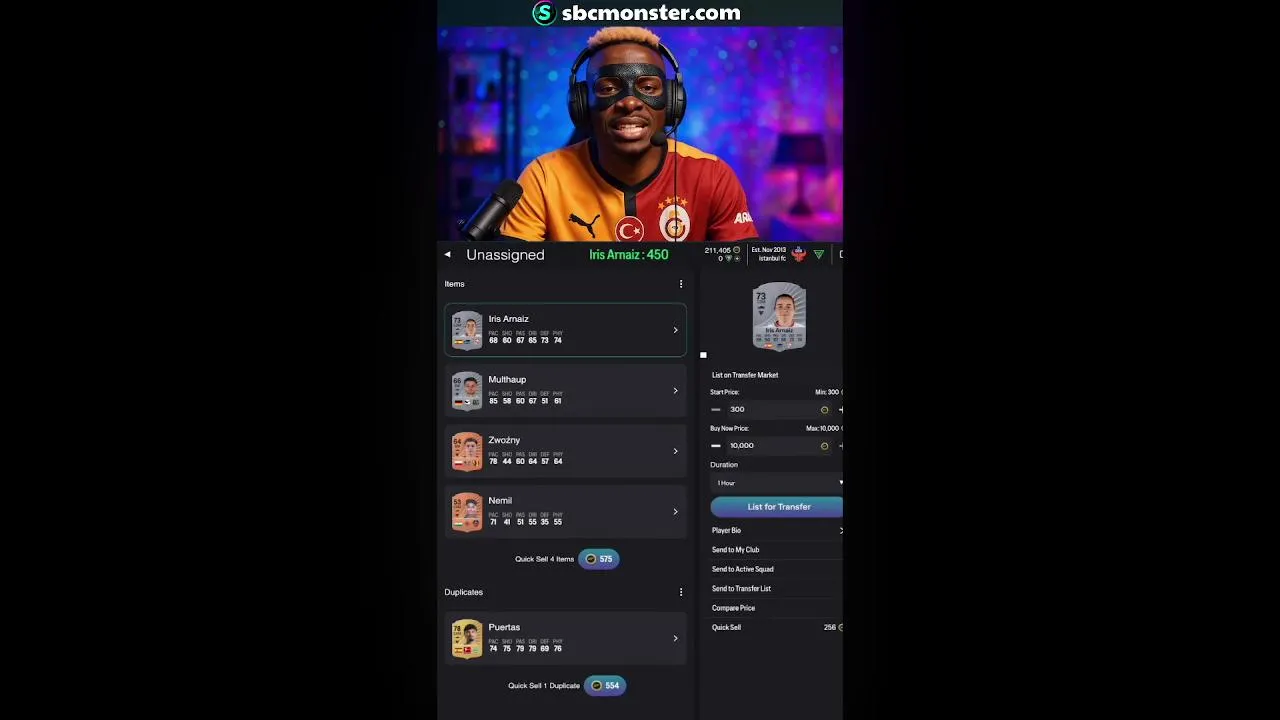Open Player Bio
The image size is (1280, 720).
click(776, 531)
